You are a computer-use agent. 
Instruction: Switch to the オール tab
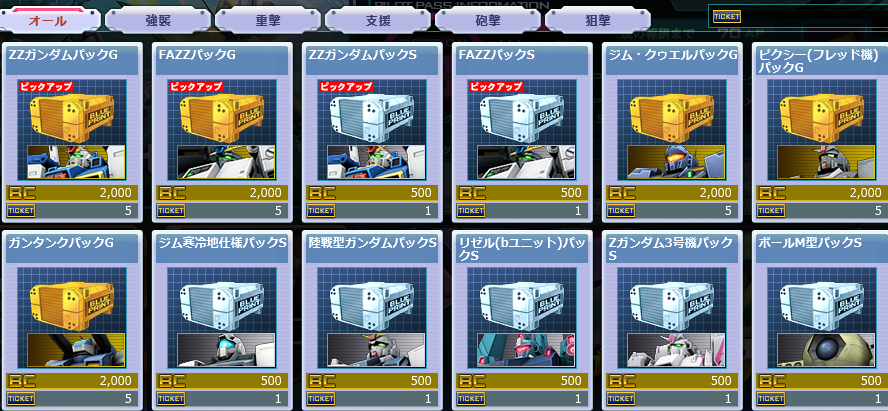click(x=48, y=19)
